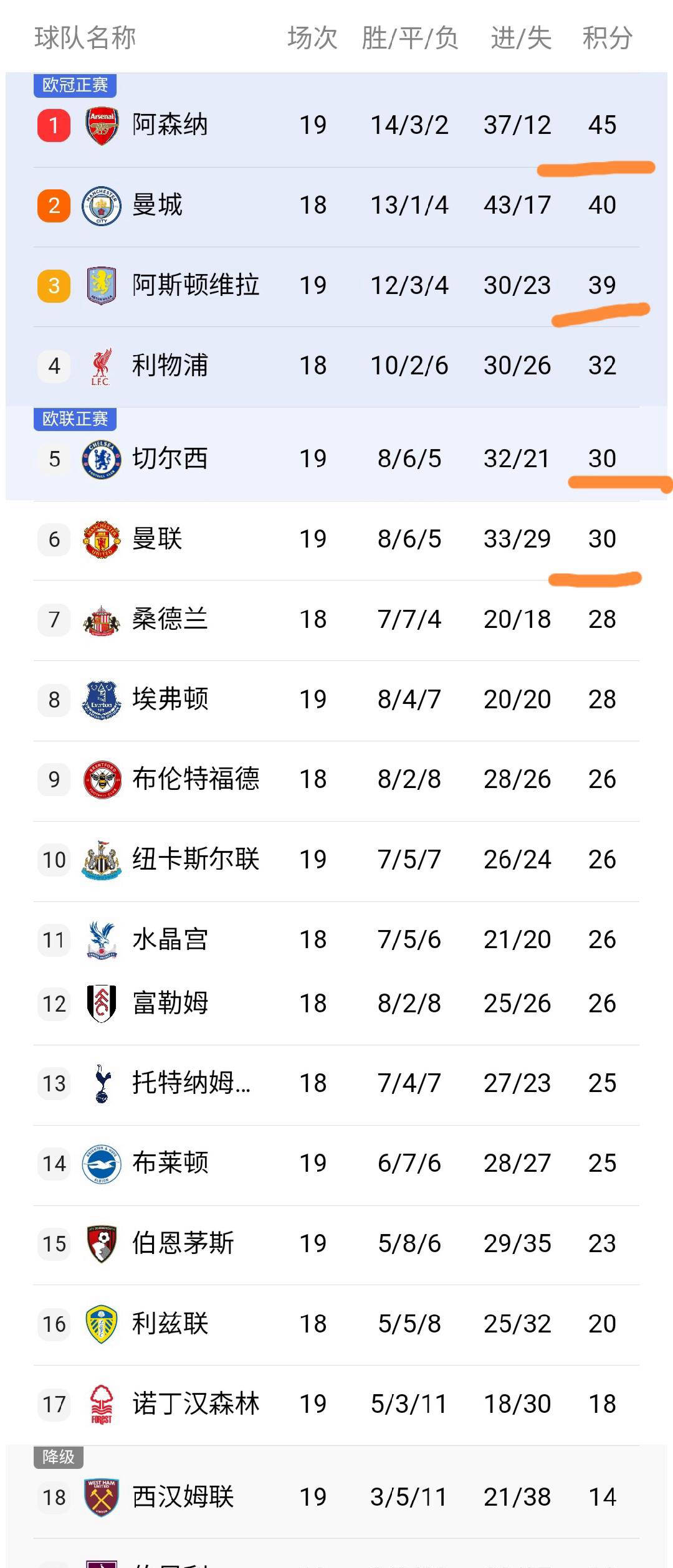Select the highlighted Chelsea row

(336, 458)
